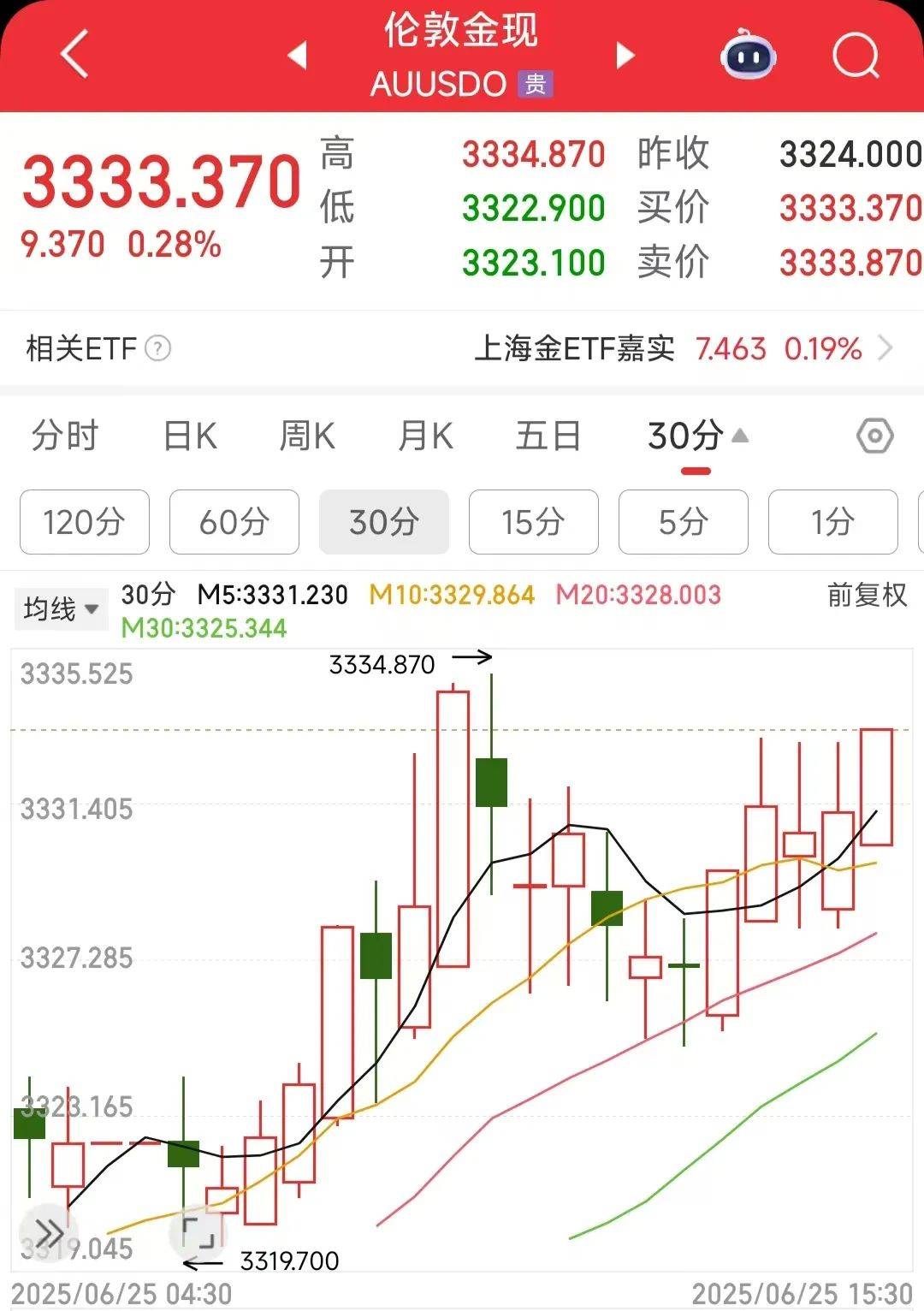Viewport: 924px width, 1311px height.
Task: Switch to the previous instrument
Action: tap(297, 56)
